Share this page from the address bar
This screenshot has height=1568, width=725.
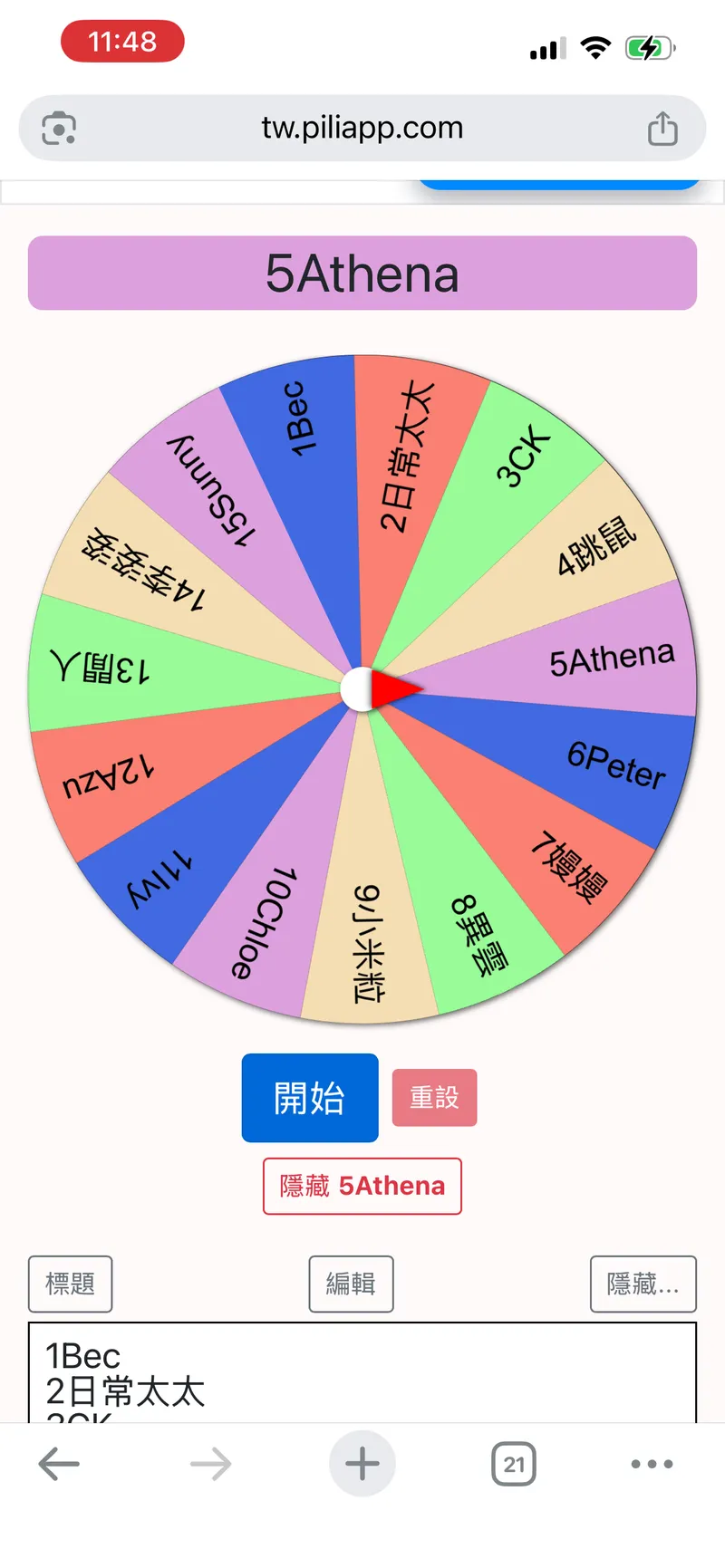[662, 129]
